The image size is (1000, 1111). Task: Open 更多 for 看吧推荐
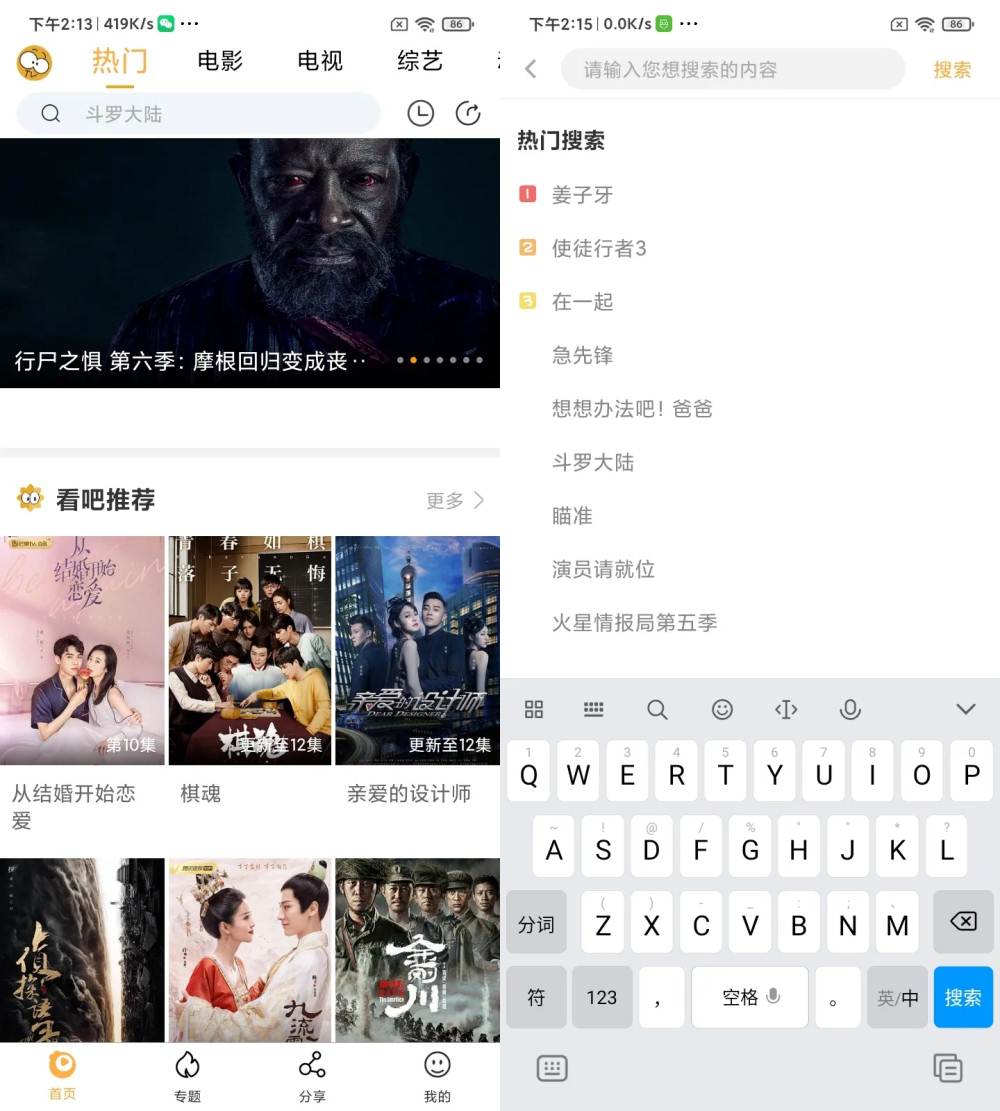coord(455,500)
